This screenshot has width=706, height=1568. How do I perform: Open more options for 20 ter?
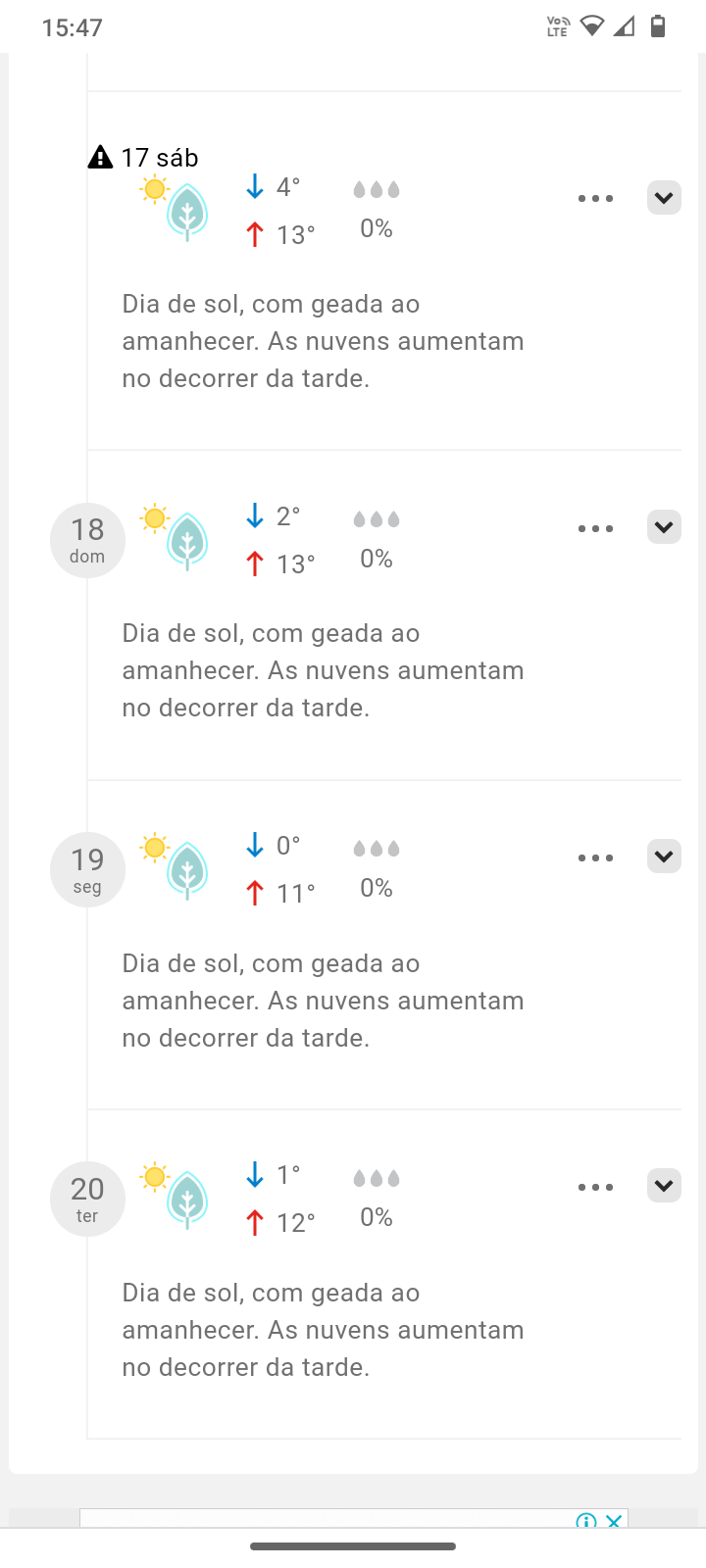coord(595,1187)
